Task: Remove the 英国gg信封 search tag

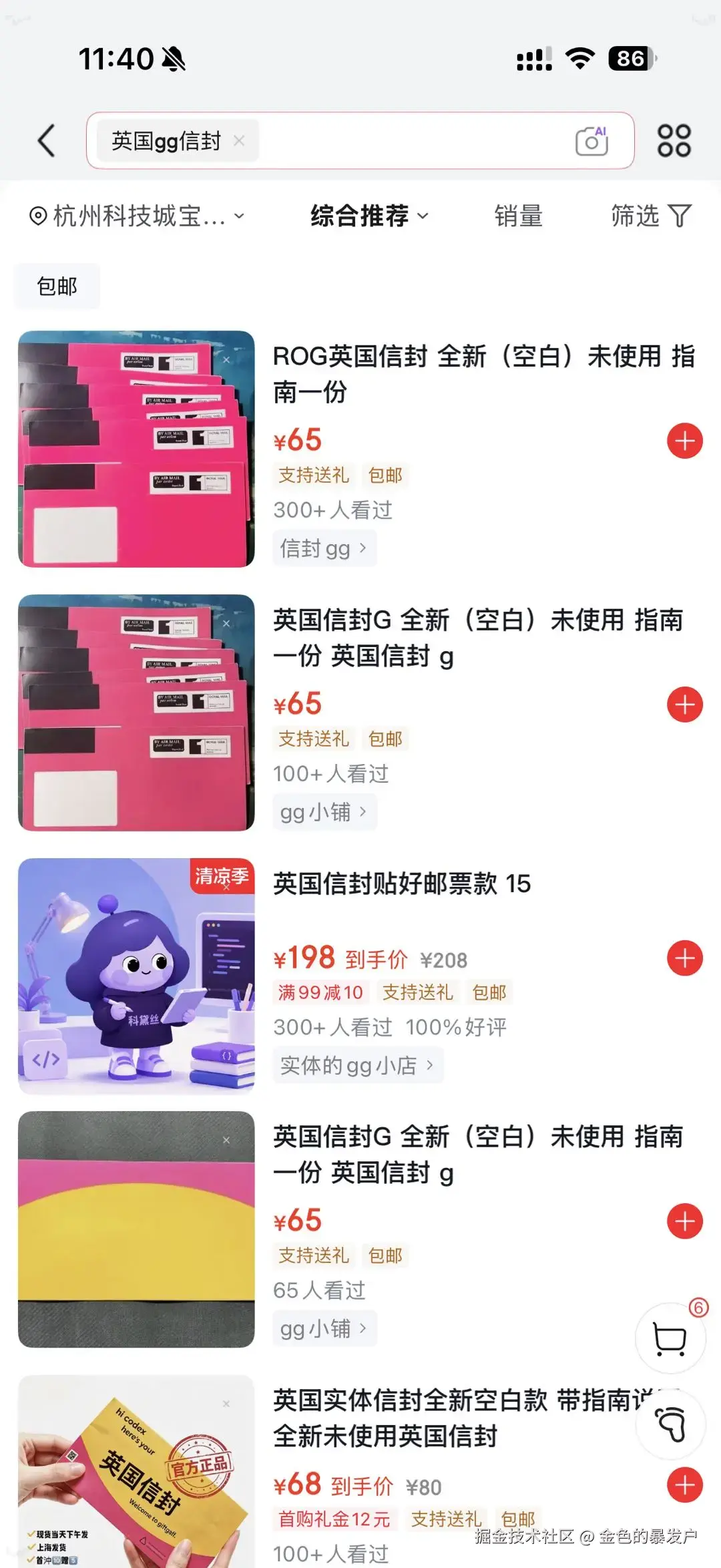Action: (x=239, y=140)
